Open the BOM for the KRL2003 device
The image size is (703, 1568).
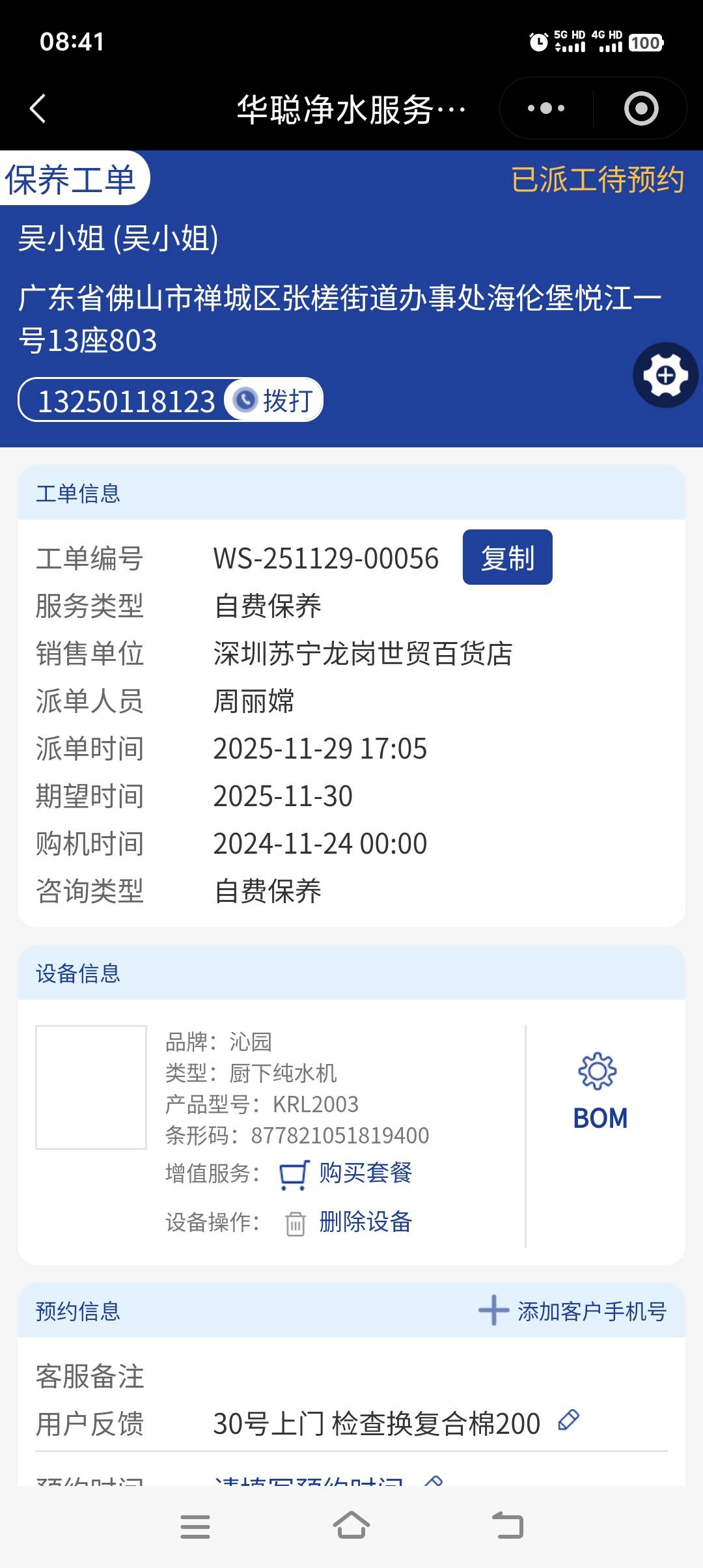coord(600,1091)
